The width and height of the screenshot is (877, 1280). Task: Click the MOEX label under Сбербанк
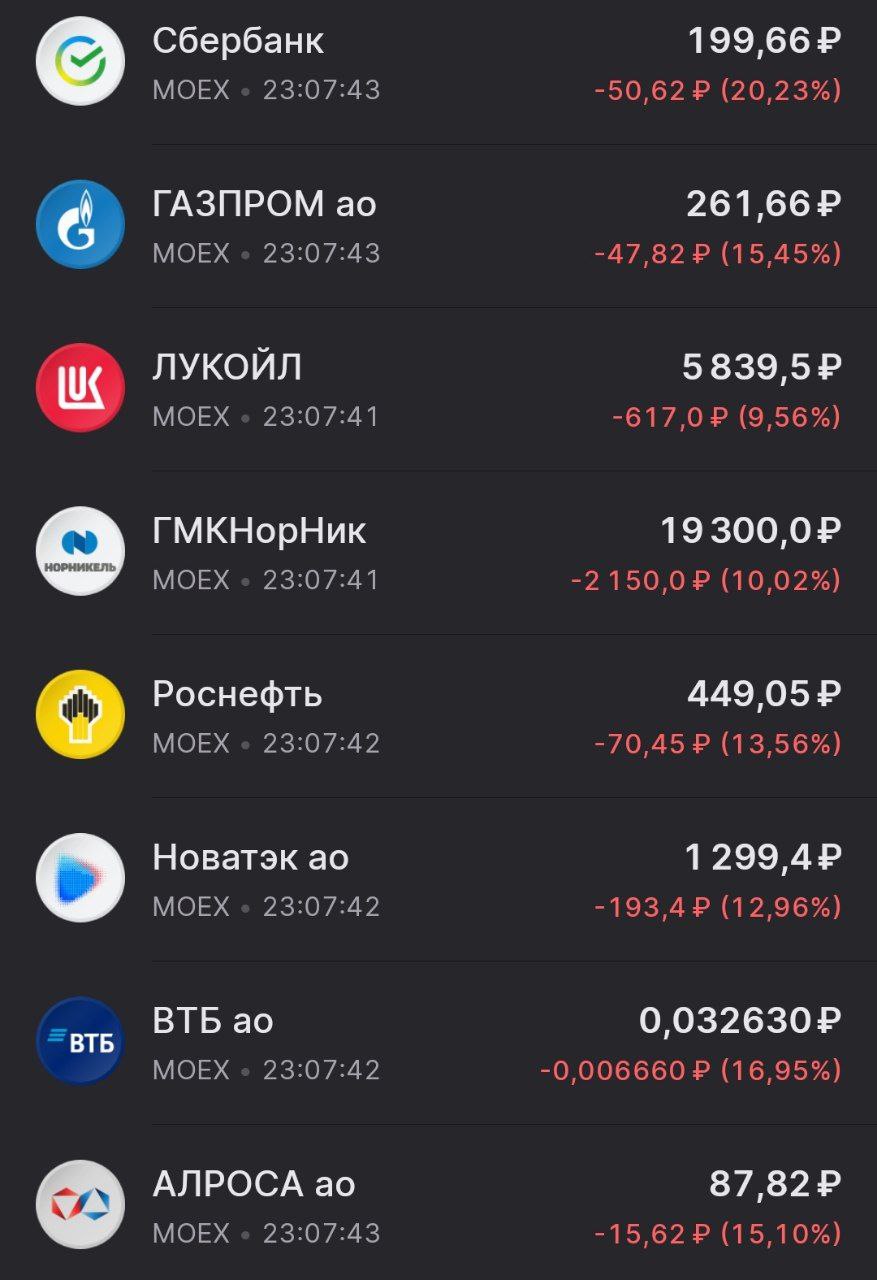(189, 89)
